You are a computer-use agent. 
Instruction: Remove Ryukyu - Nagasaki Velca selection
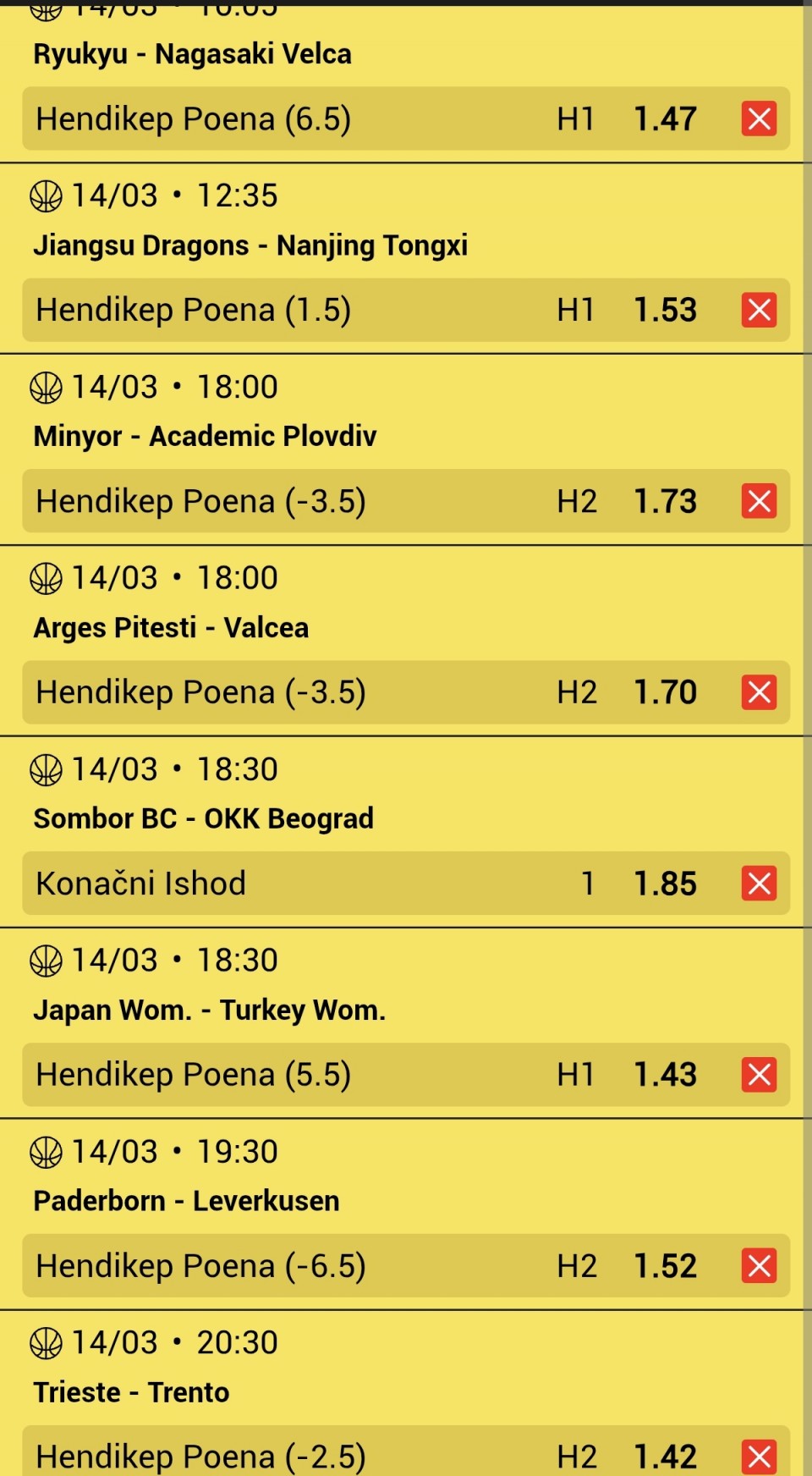point(759,118)
